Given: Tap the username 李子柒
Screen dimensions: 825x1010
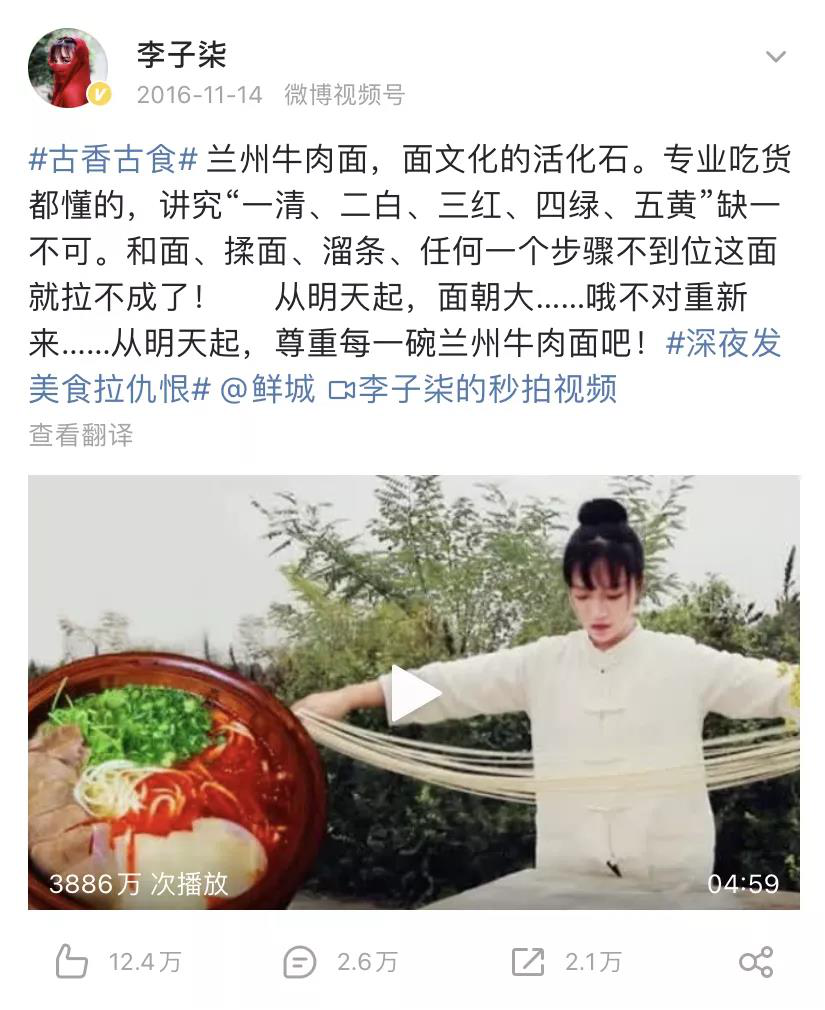Looking at the screenshot, I should pos(181,53).
